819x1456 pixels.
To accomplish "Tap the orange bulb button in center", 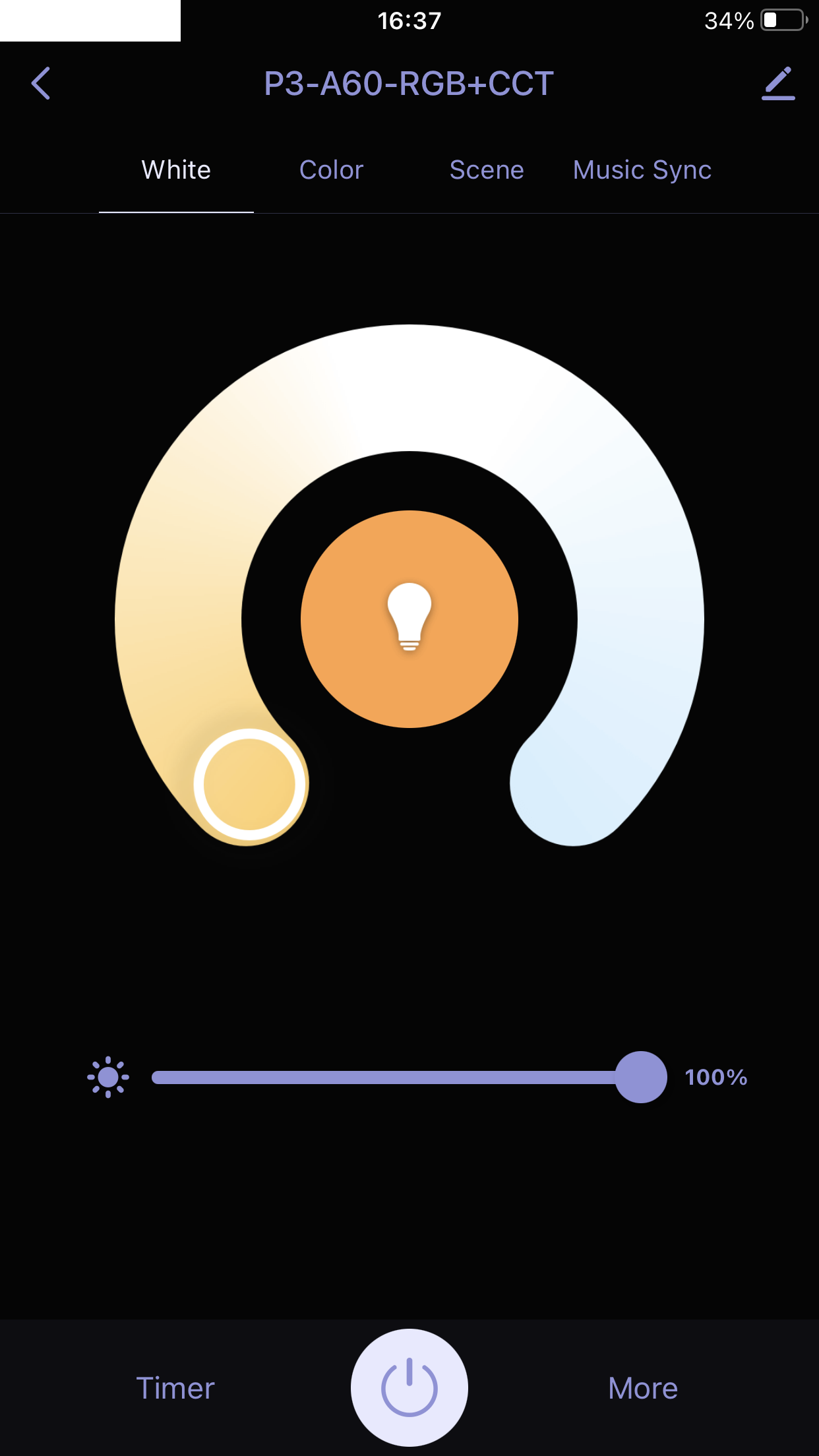I will [409, 619].
